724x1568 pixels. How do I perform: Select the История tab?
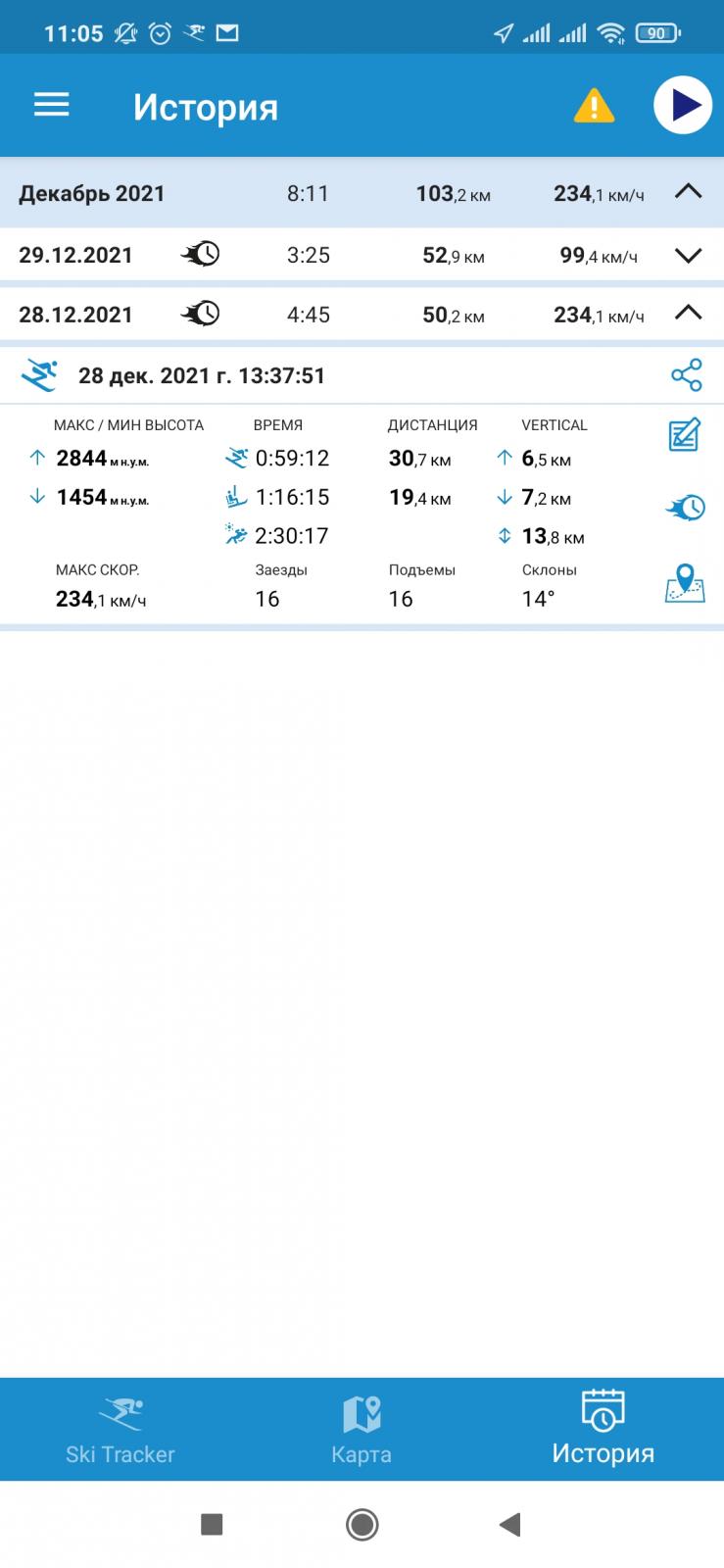click(x=603, y=1428)
